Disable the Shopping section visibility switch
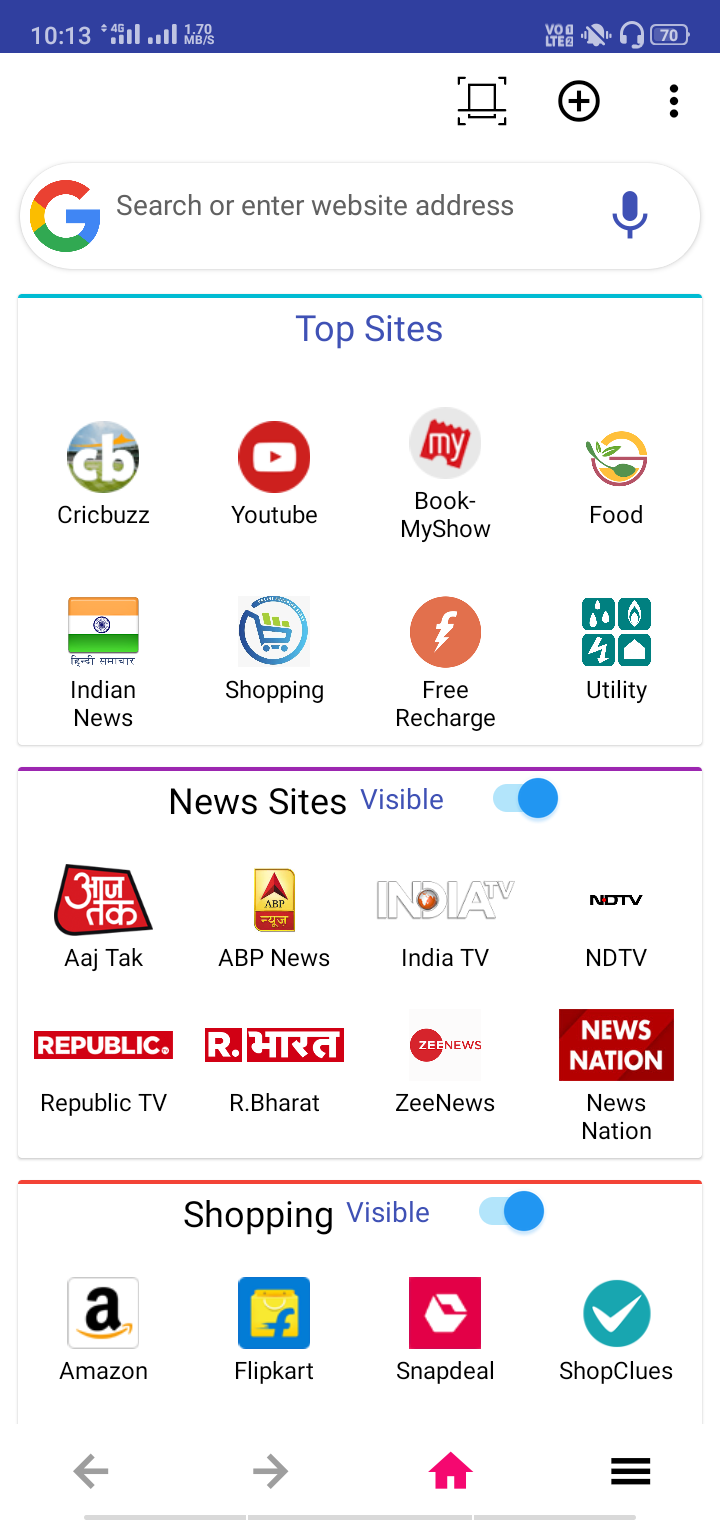 point(513,1212)
